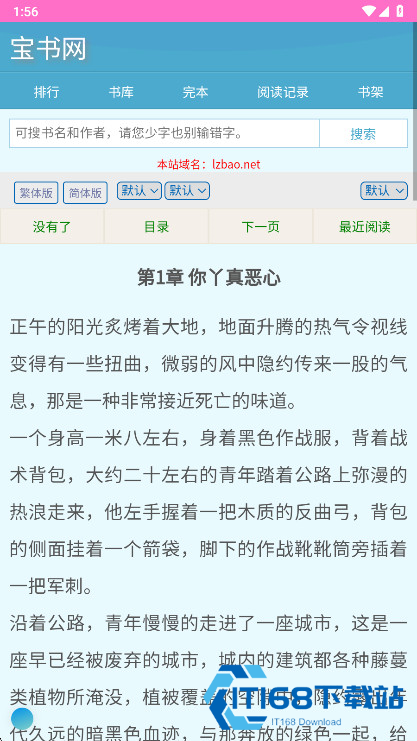
Task: Open the 目录 table of contents
Action: [x=156, y=226]
